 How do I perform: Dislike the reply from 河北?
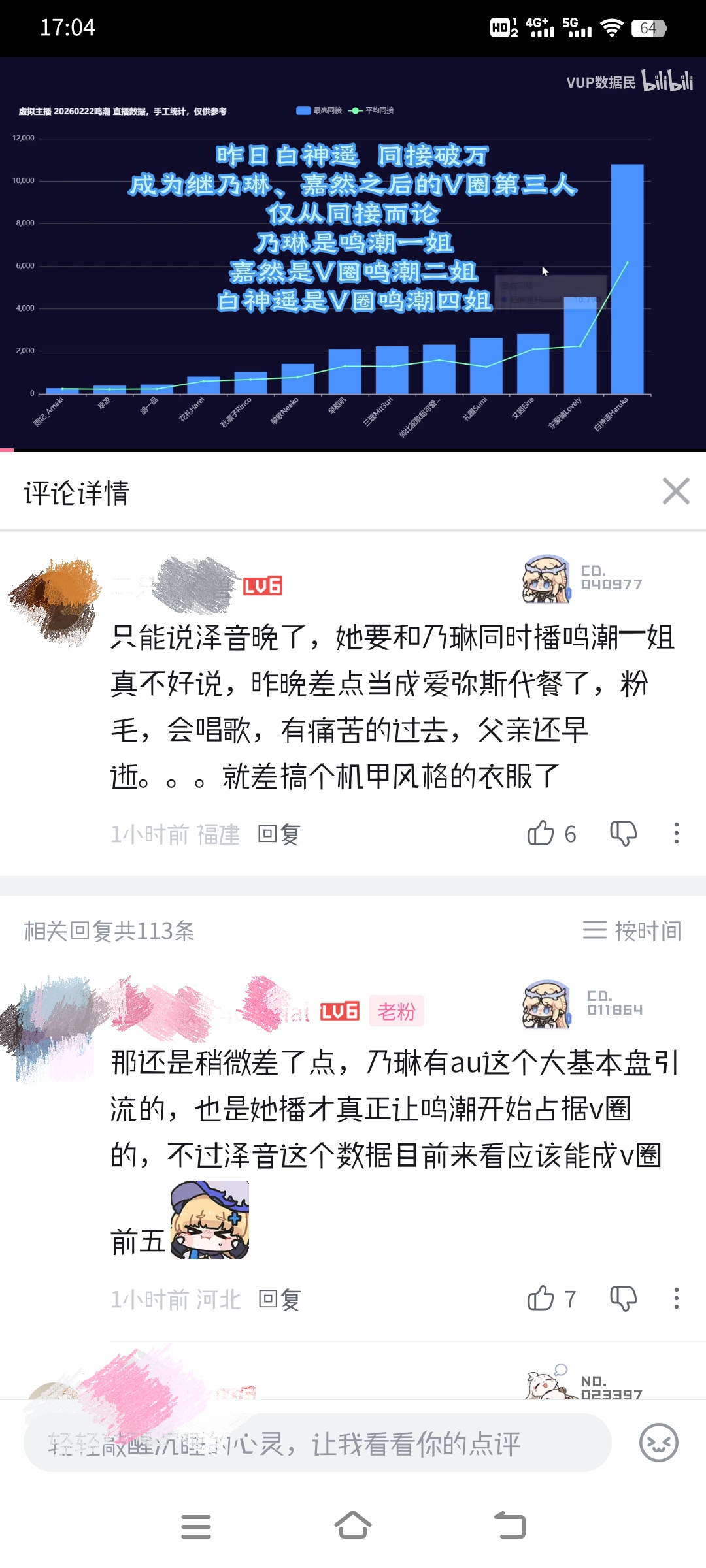coord(623,1298)
